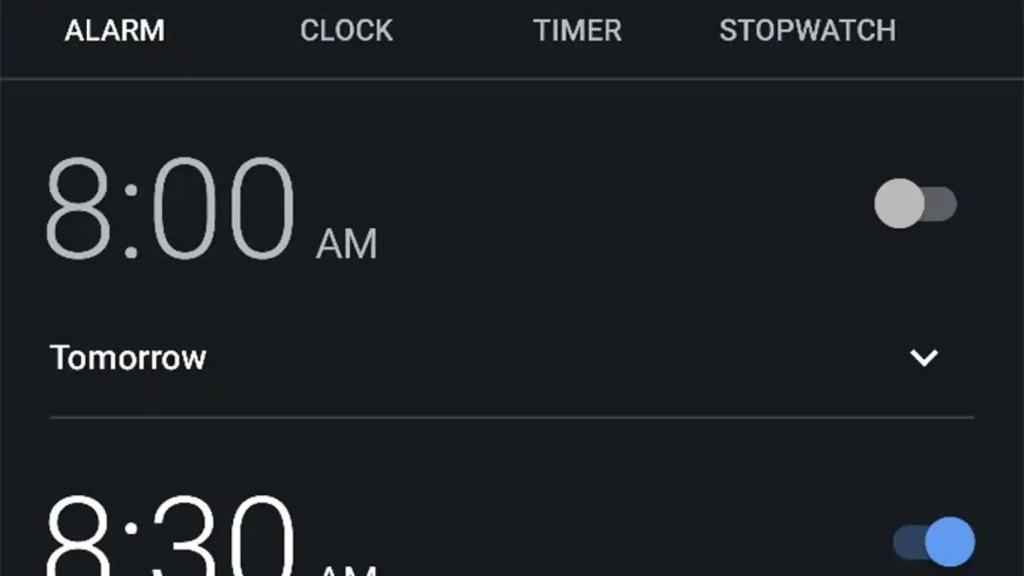Switch to the Timer tab

click(577, 30)
